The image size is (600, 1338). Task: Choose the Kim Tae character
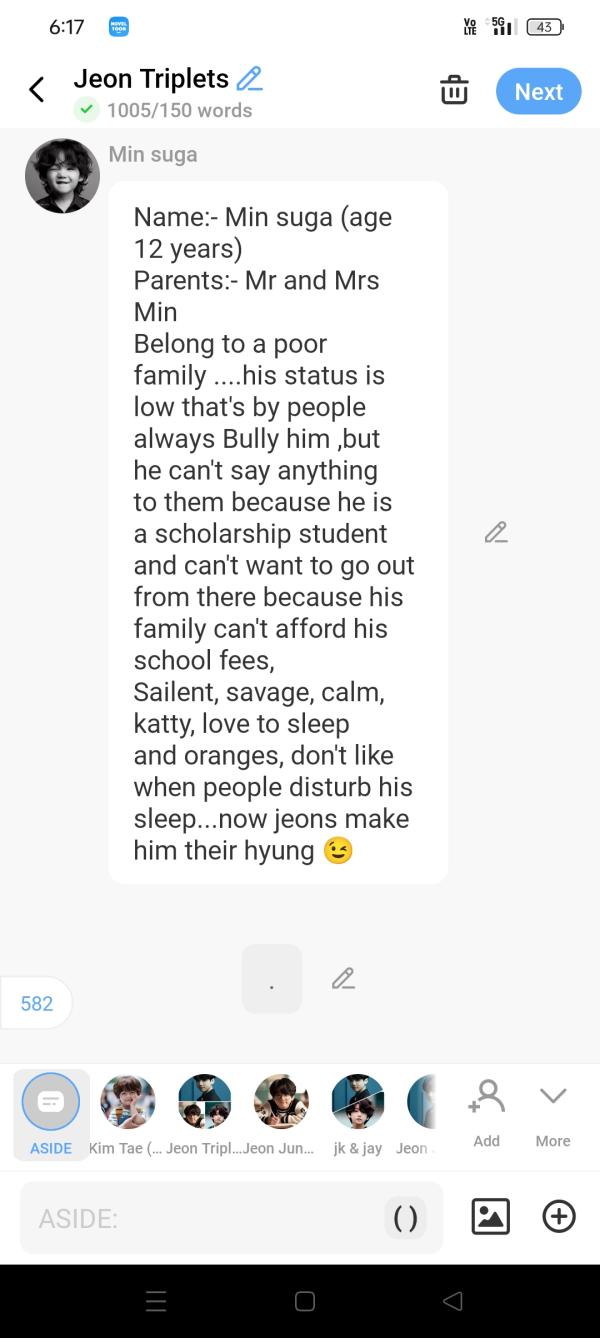tap(128, 1103)
